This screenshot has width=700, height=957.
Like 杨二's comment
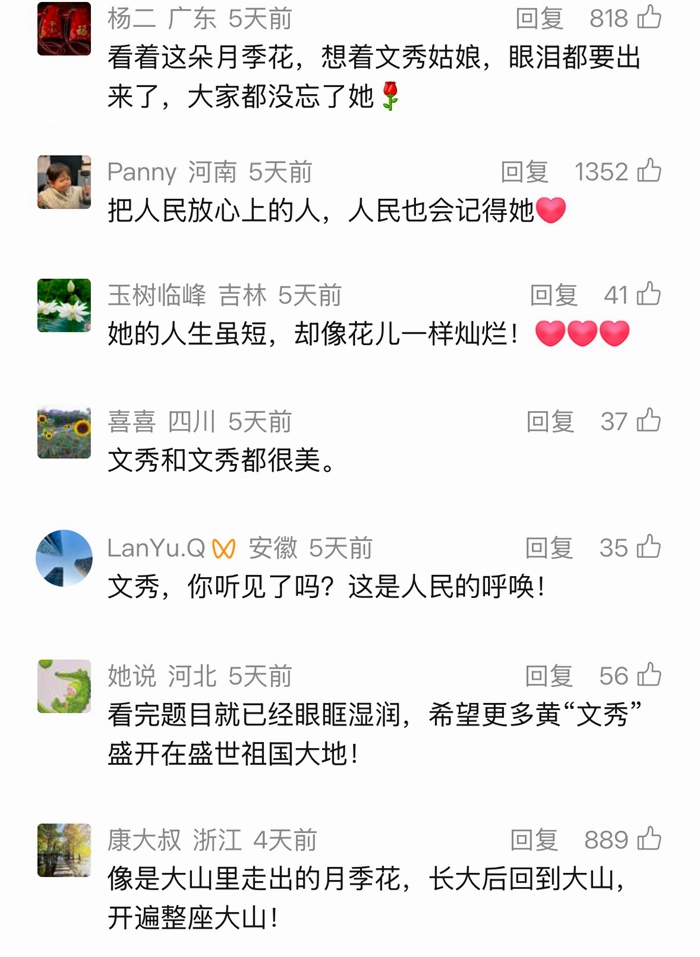pyautogui.click(x=649, y=18)
